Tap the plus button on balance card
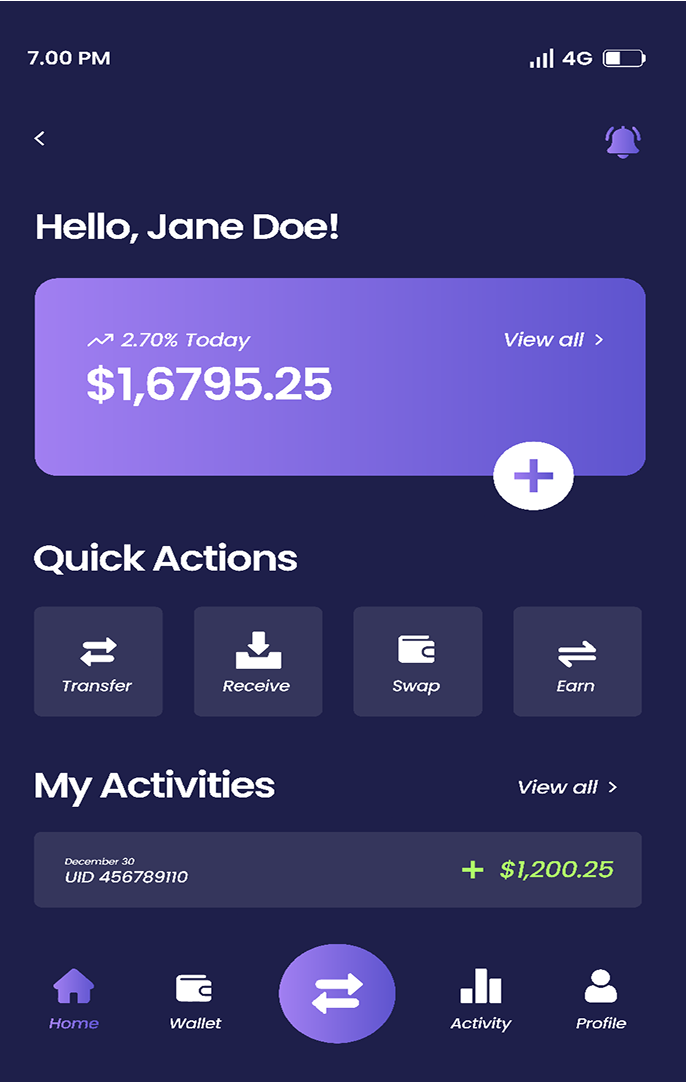The height and width of the screenshot is (1082, 686). (533, 477)
